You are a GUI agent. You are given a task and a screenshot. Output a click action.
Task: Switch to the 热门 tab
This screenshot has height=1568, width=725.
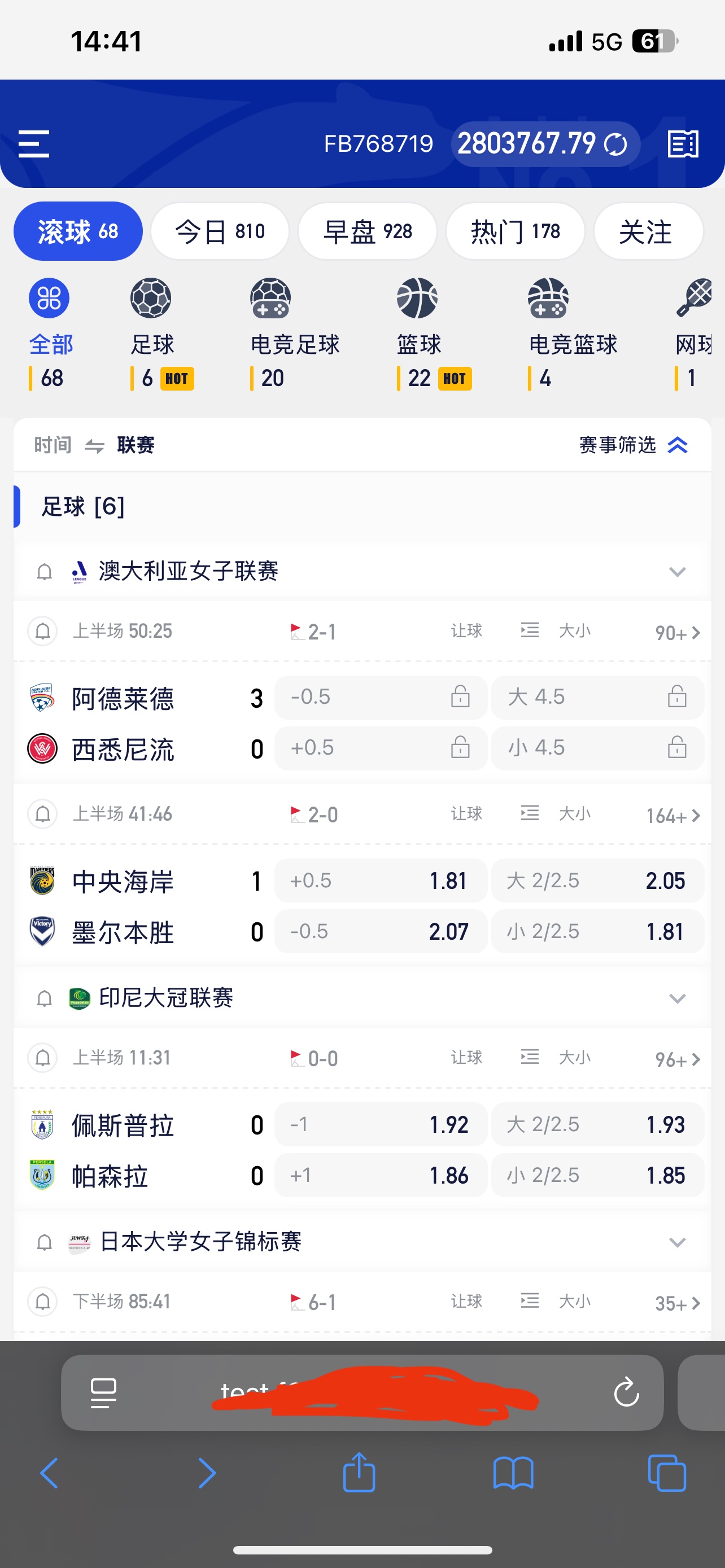pos(514,231)
